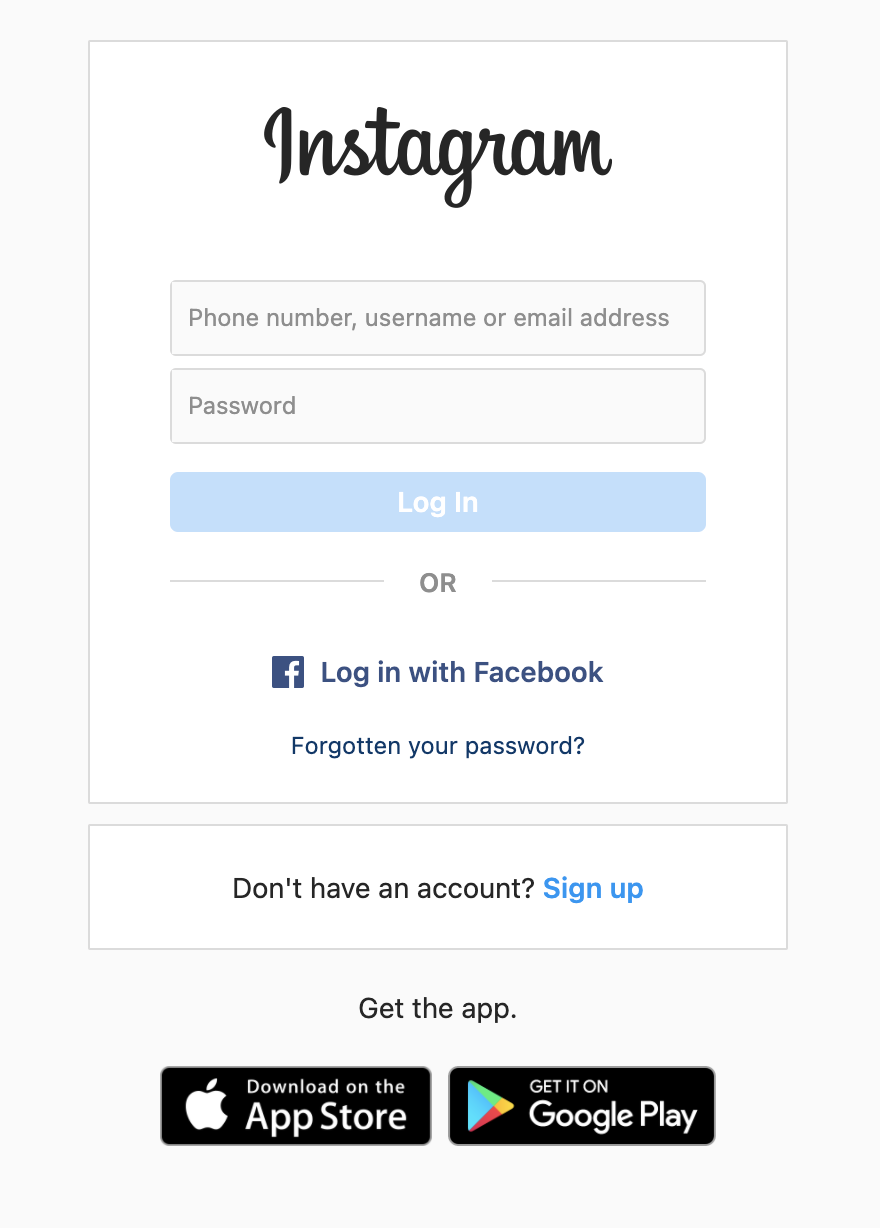Screen dimensions: 880x1228
Task: Open Download on the App Store badge
Action: (296, 1105)
